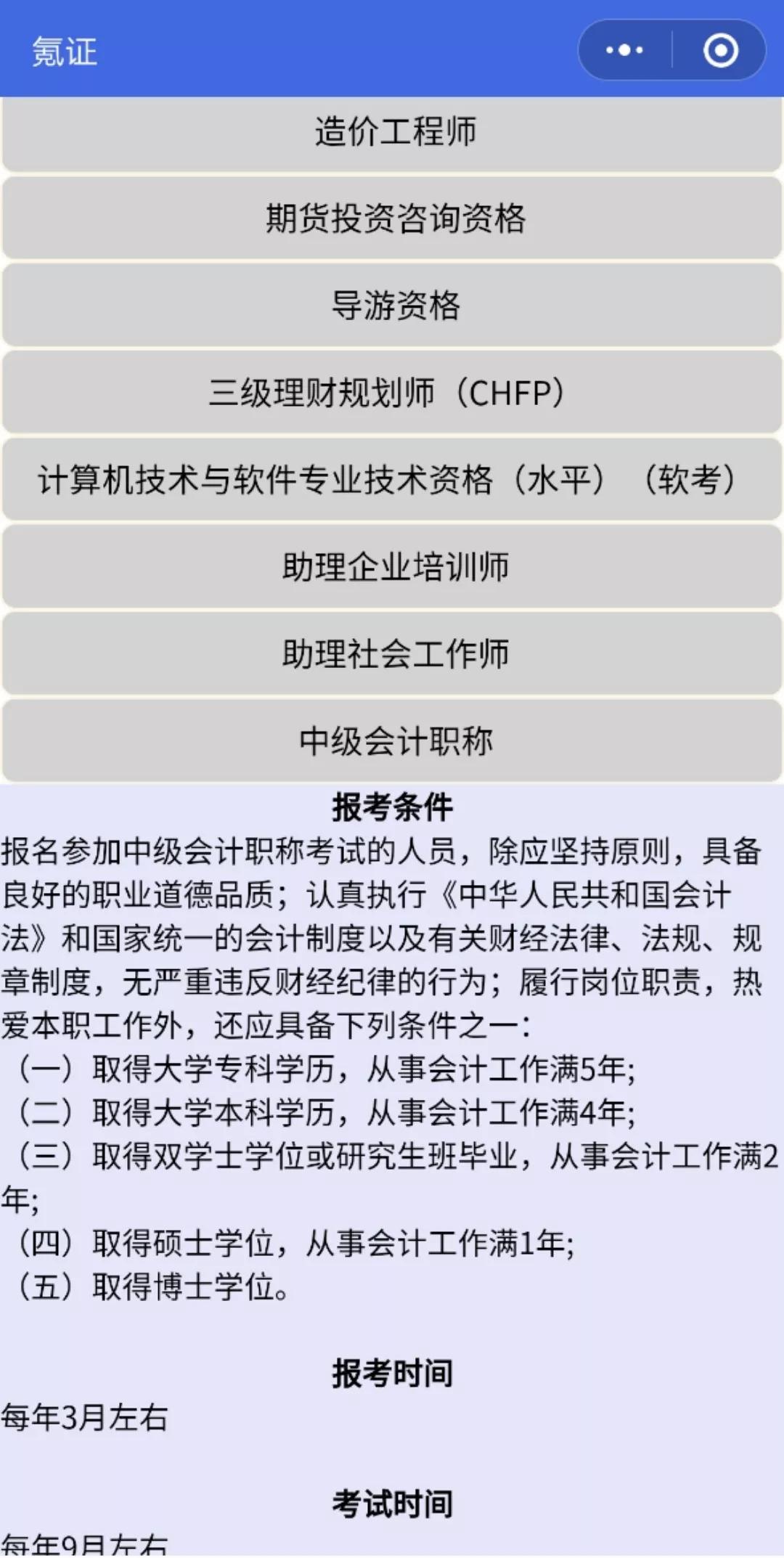Select 导游资格 certificate

(x=392, y=305)
